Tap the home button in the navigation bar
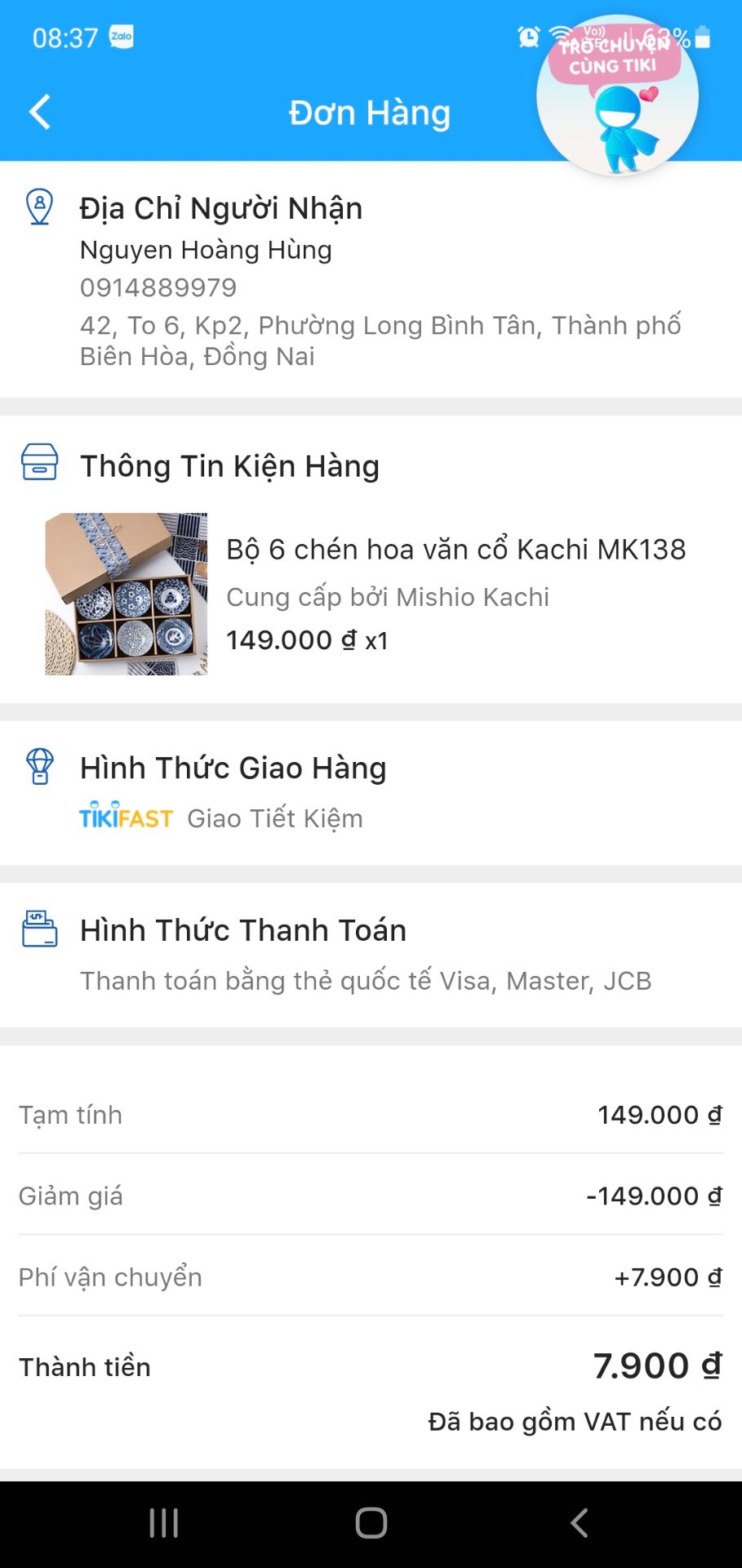The width and height of the screenshot is (742, 1568). coord(371,1522)
